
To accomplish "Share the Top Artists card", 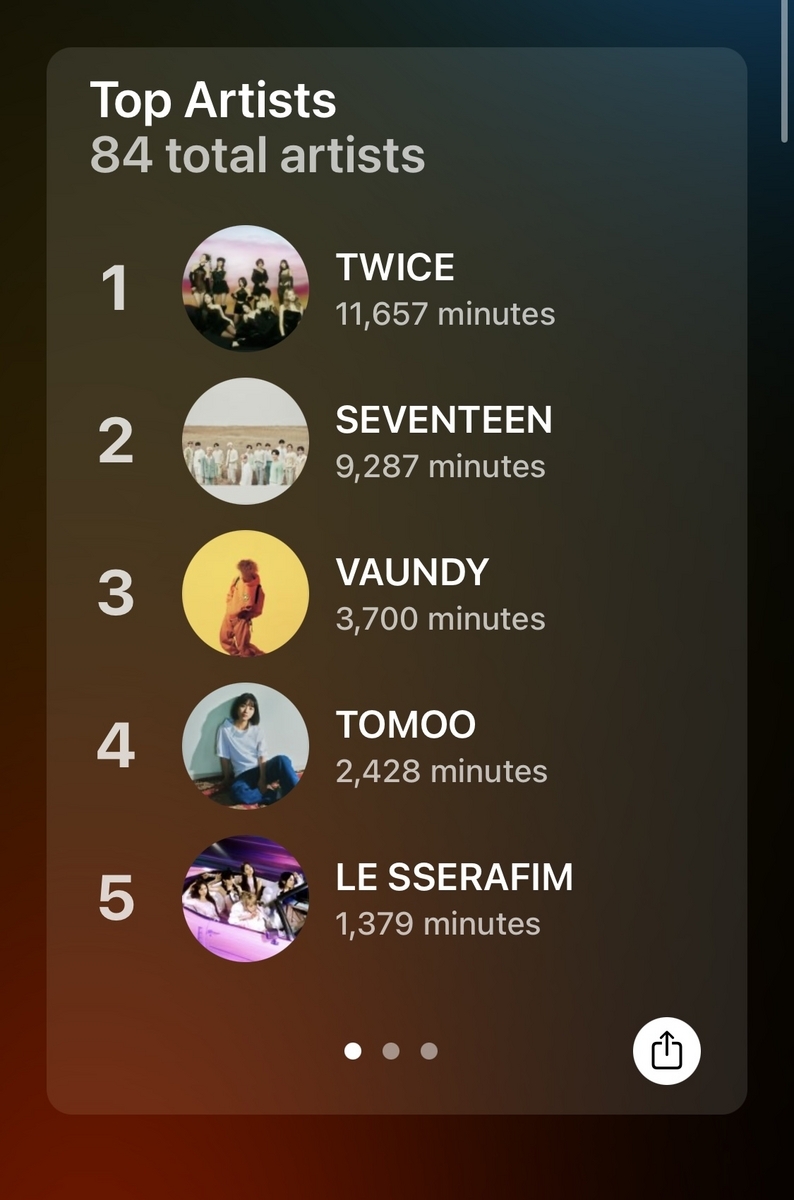I will click(667, 1051).
